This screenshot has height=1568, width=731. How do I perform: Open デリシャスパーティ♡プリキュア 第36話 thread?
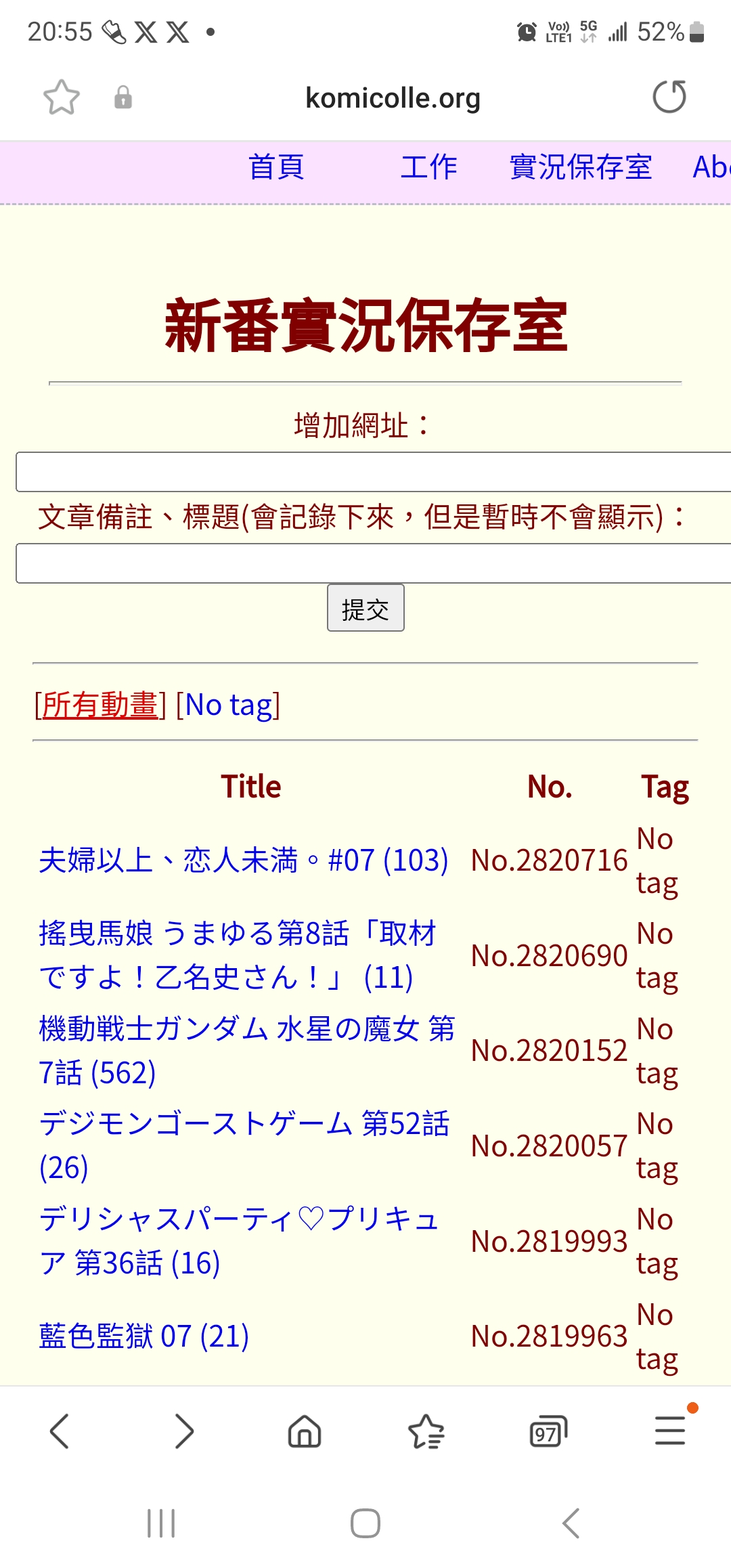239,1241
